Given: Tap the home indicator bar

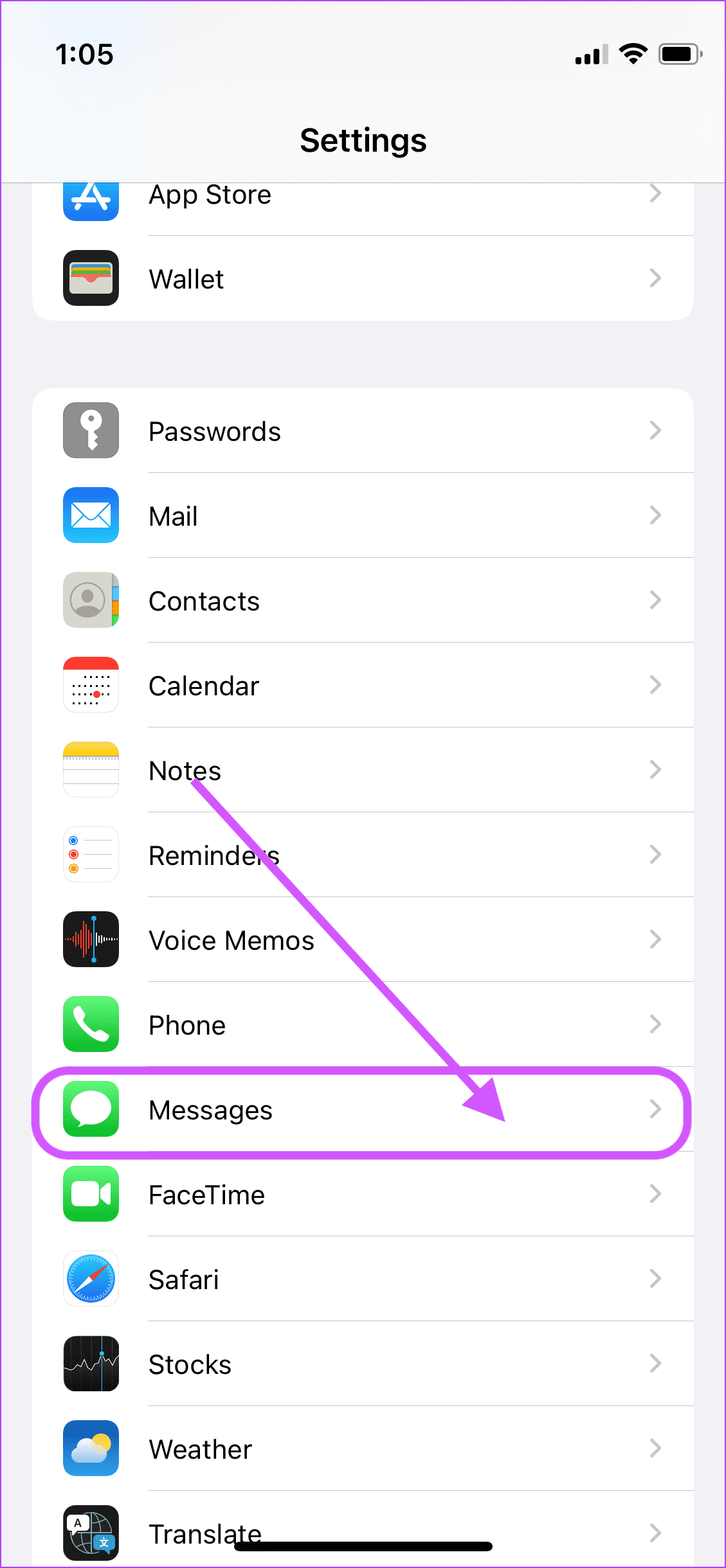Looking at the screenshot, I should pyautogui.click(x=363, y=1547).
